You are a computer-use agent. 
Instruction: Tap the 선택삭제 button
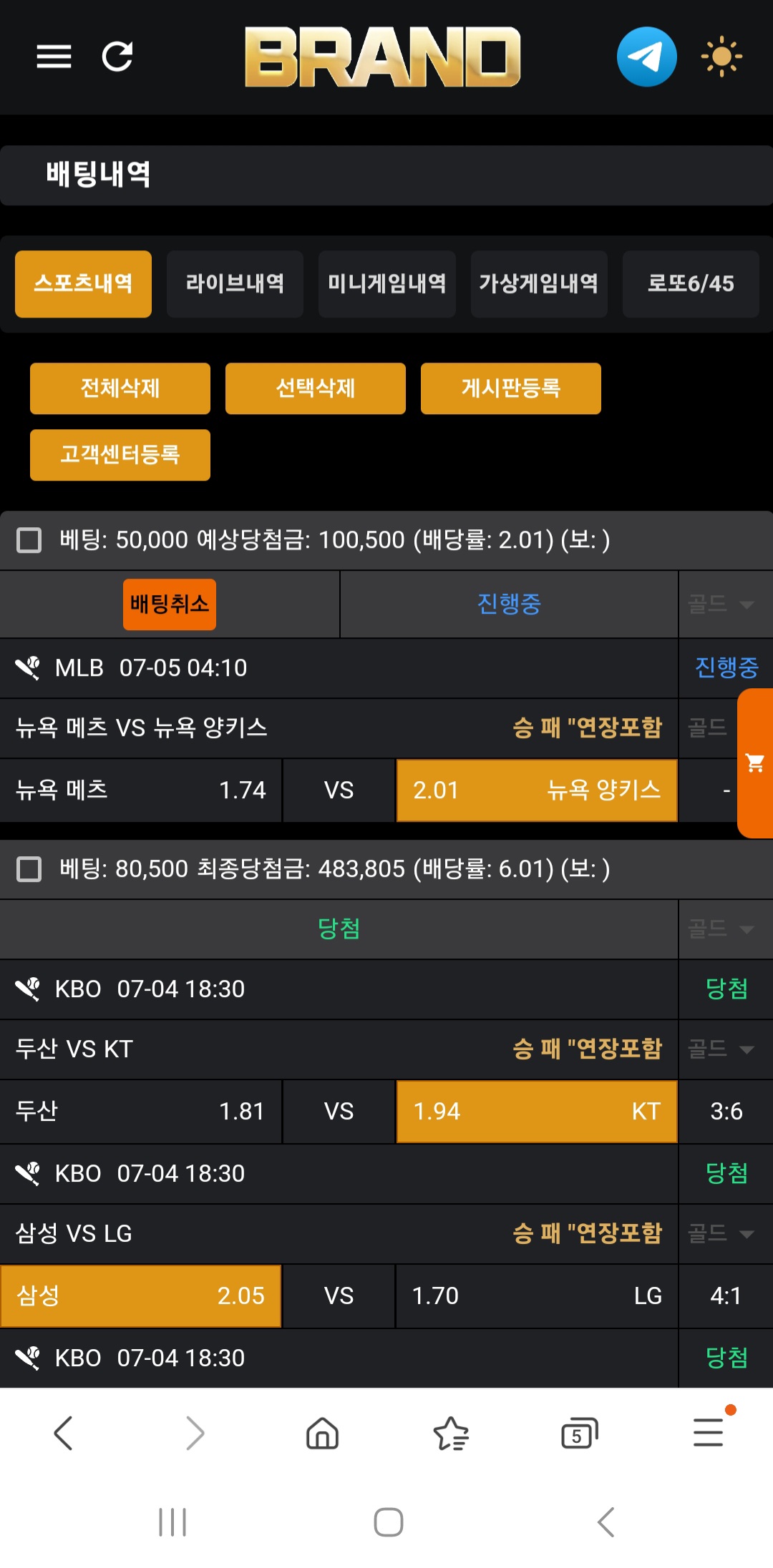316,388
